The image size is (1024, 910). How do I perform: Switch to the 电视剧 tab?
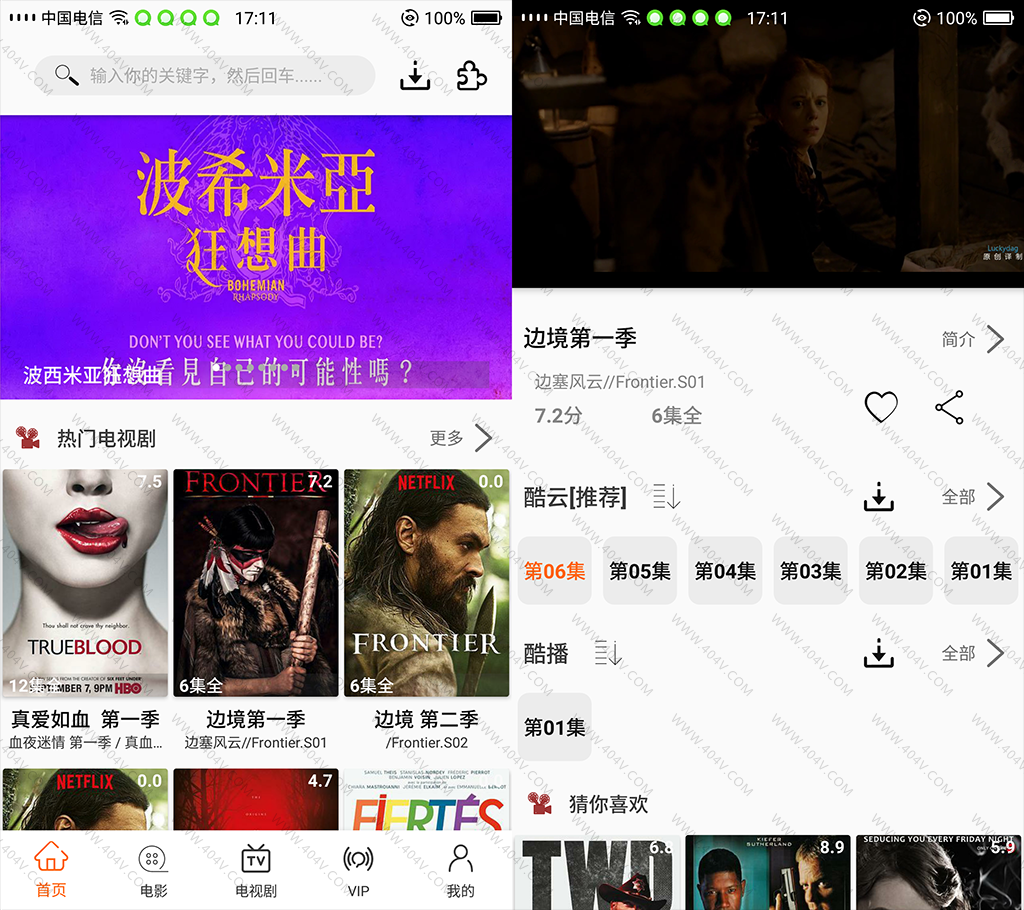(256, 870)
